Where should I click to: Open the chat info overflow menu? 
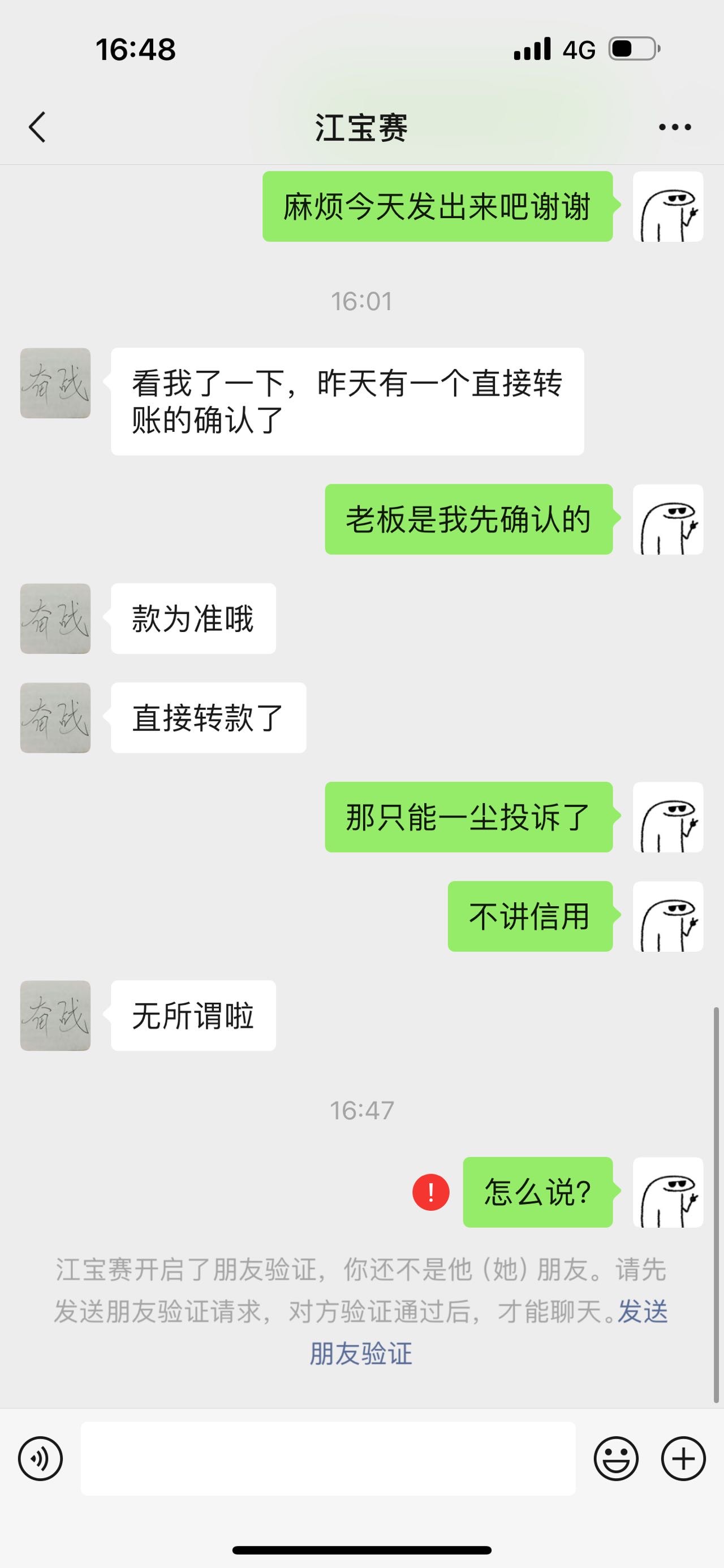(x=675, y=127)
